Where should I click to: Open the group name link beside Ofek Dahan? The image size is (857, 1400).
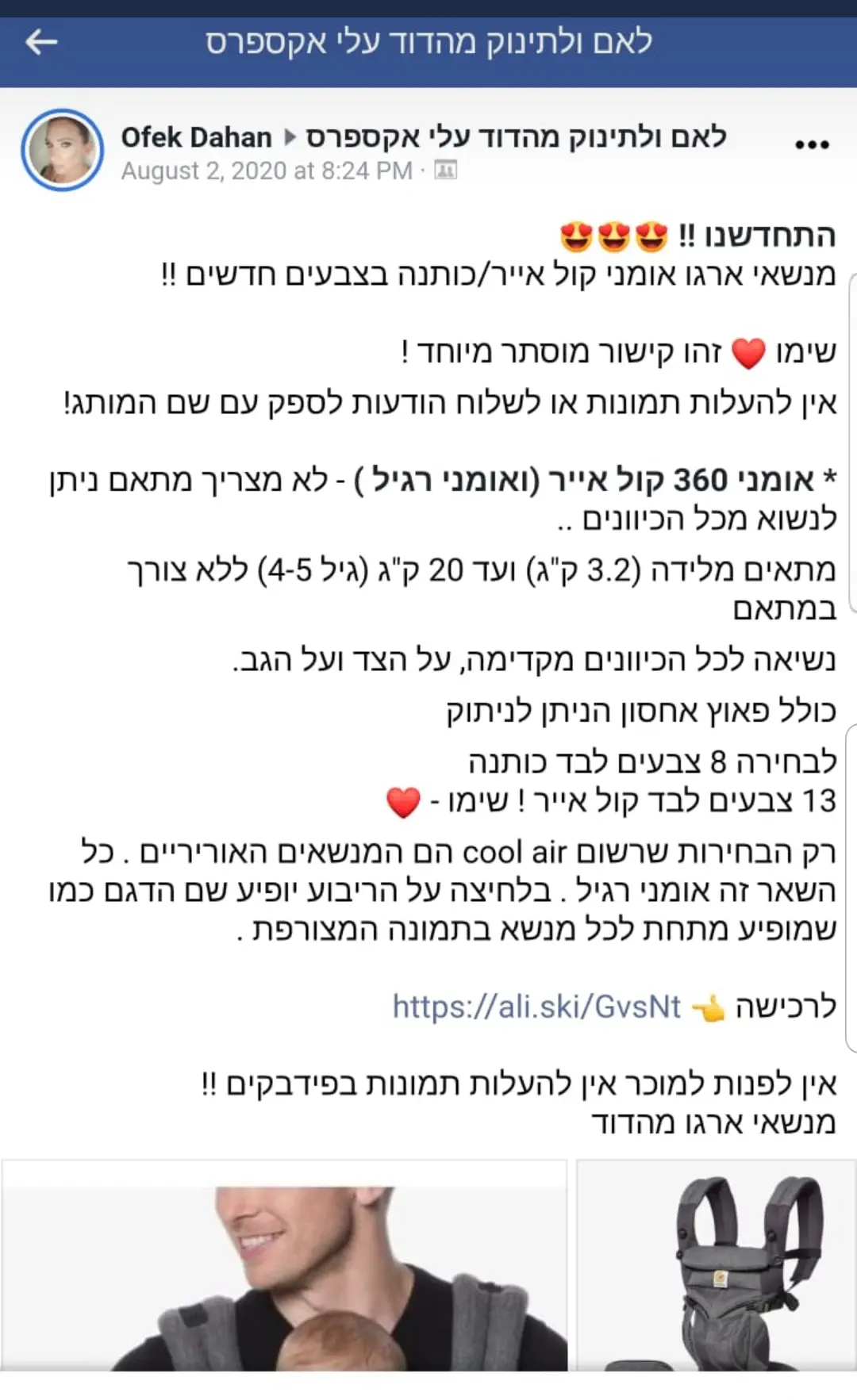point(516,137)
